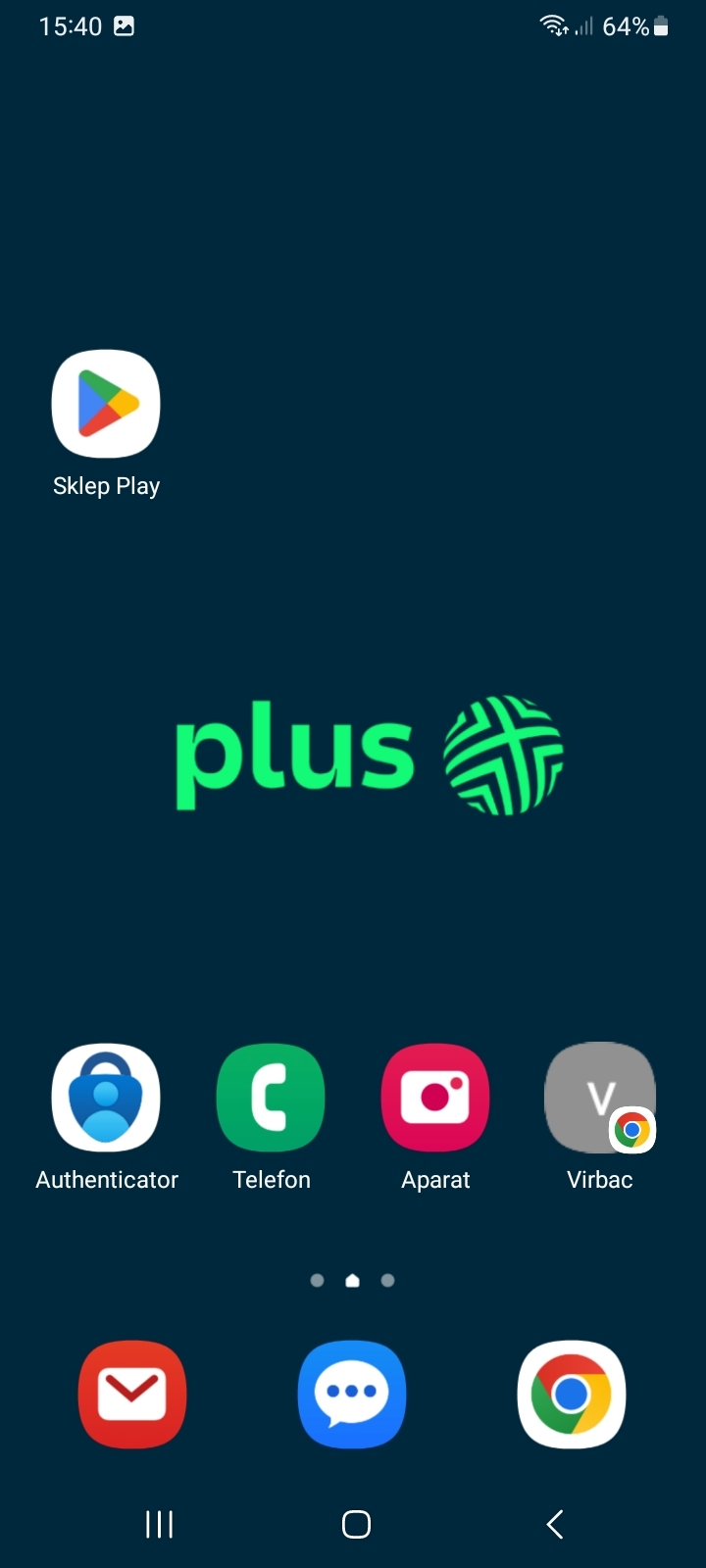
Task: Launch the Aparat camera app
Action: (x=435, y=1098)
